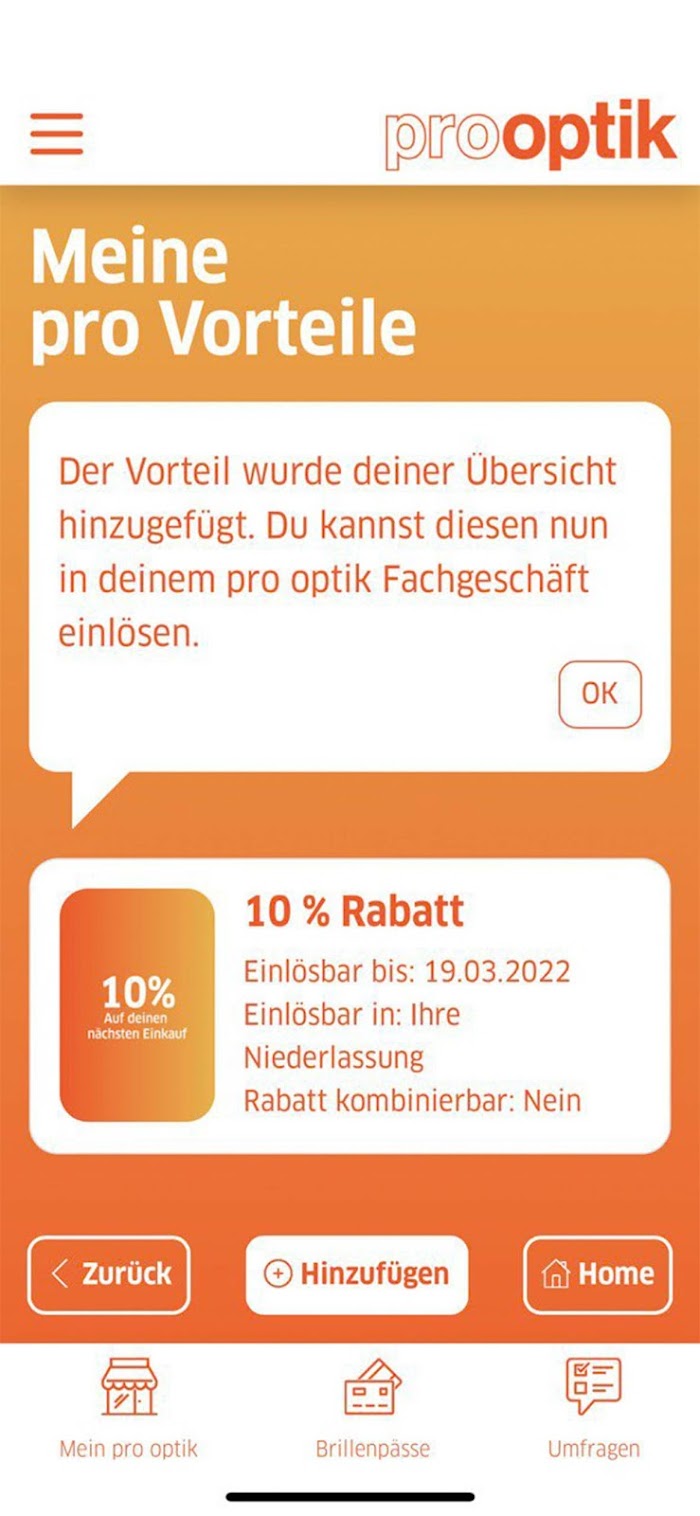700x1516 pixels.
Task: Open the 10 % Rabatt voucher card
Action: pyautogui.click(x=350, y=1005)
